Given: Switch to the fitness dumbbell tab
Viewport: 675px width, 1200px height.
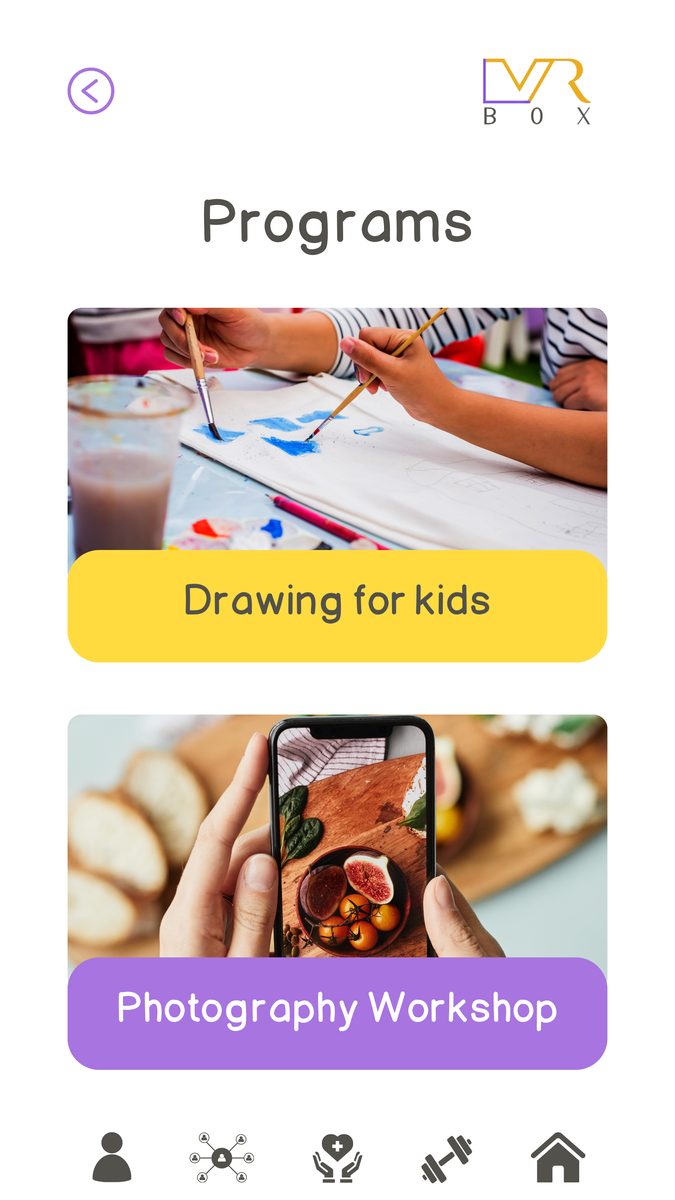Looking at the screenshot, I should 447,1159.
